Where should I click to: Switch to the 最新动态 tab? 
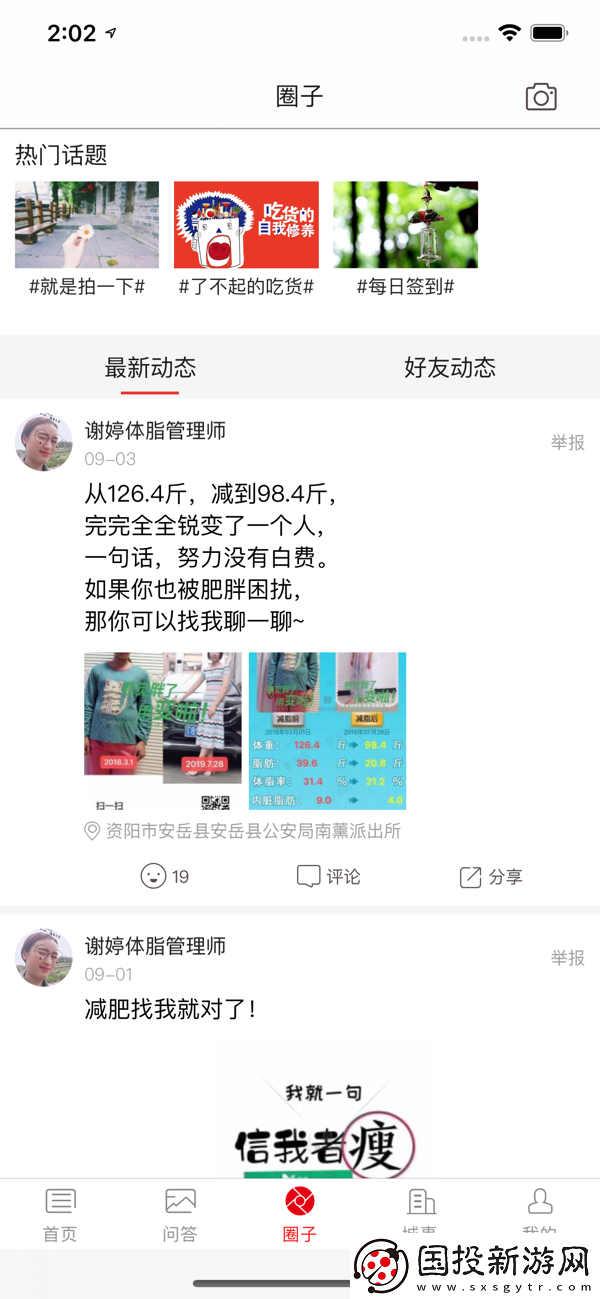[x=150, y=368]
